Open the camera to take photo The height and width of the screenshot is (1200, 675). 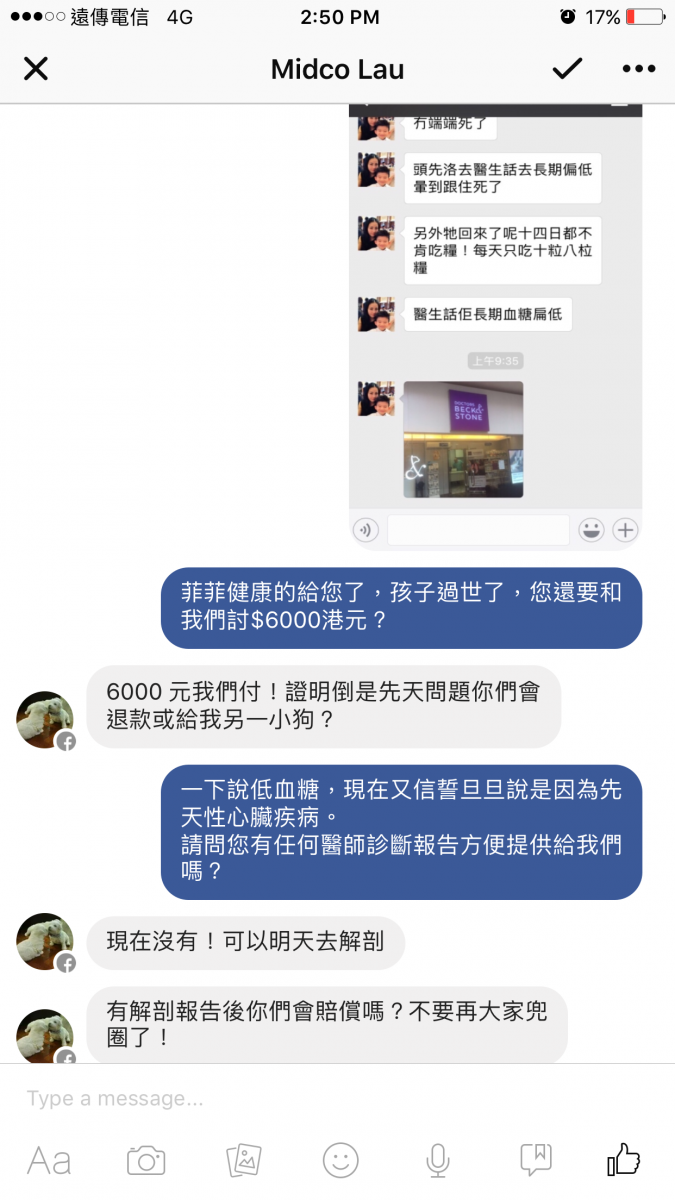146,1160
